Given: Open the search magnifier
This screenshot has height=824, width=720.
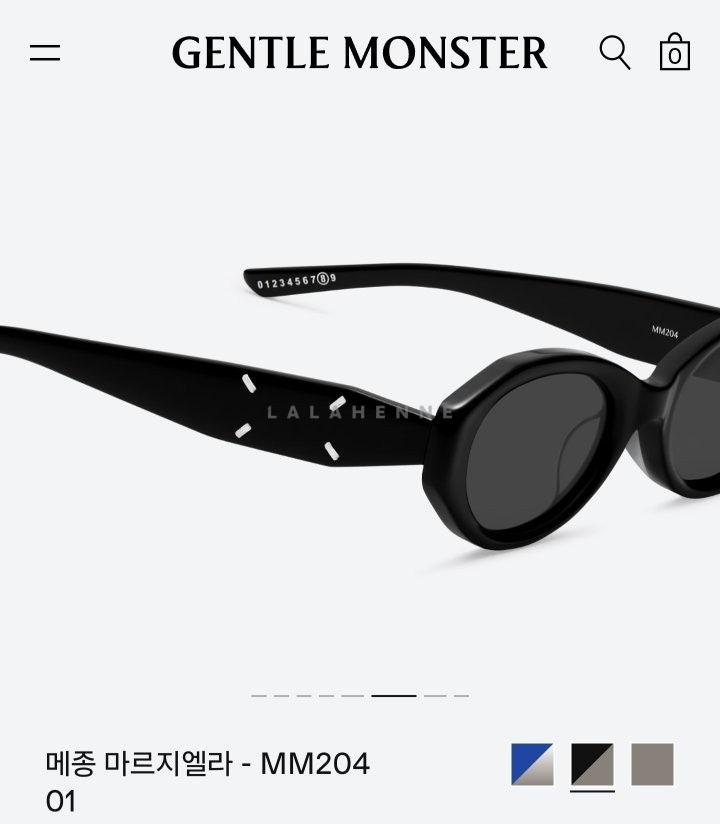Looking at the screenshot, I should (615, 52).
